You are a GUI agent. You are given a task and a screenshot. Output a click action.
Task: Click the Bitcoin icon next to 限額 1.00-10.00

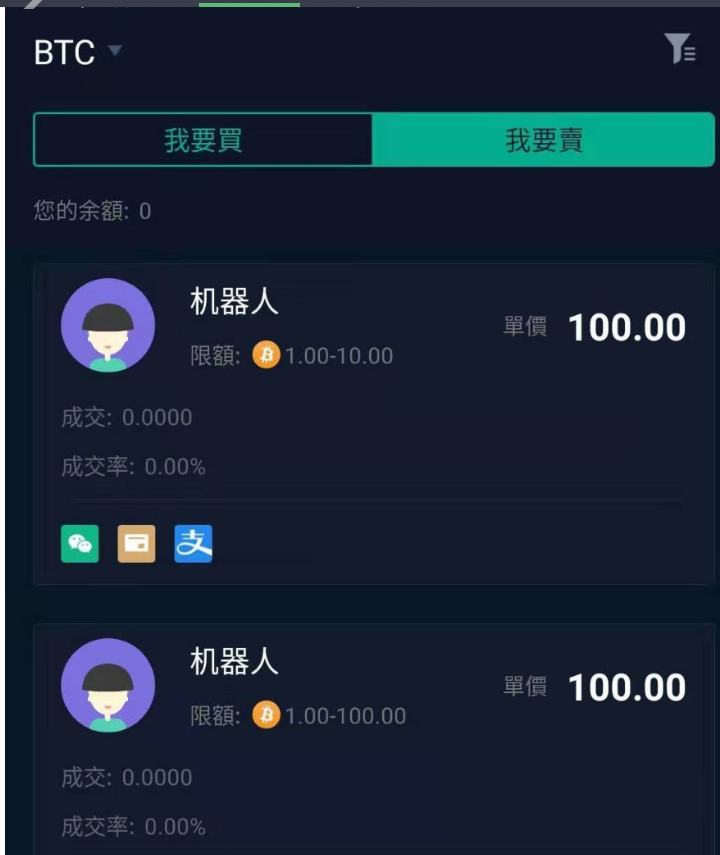(x=266, y=355)
